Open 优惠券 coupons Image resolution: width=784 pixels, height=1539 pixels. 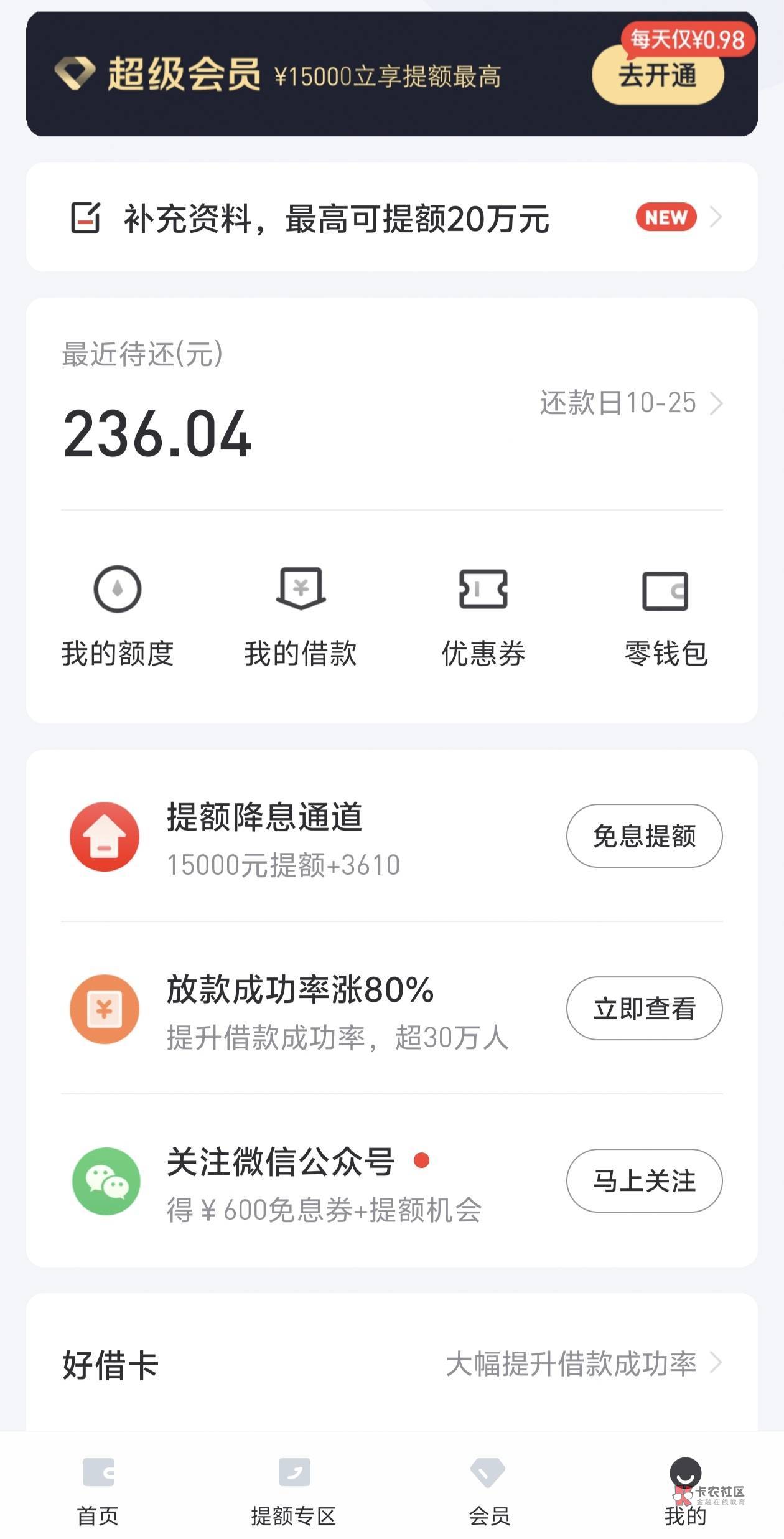click(x=483, y=616)
